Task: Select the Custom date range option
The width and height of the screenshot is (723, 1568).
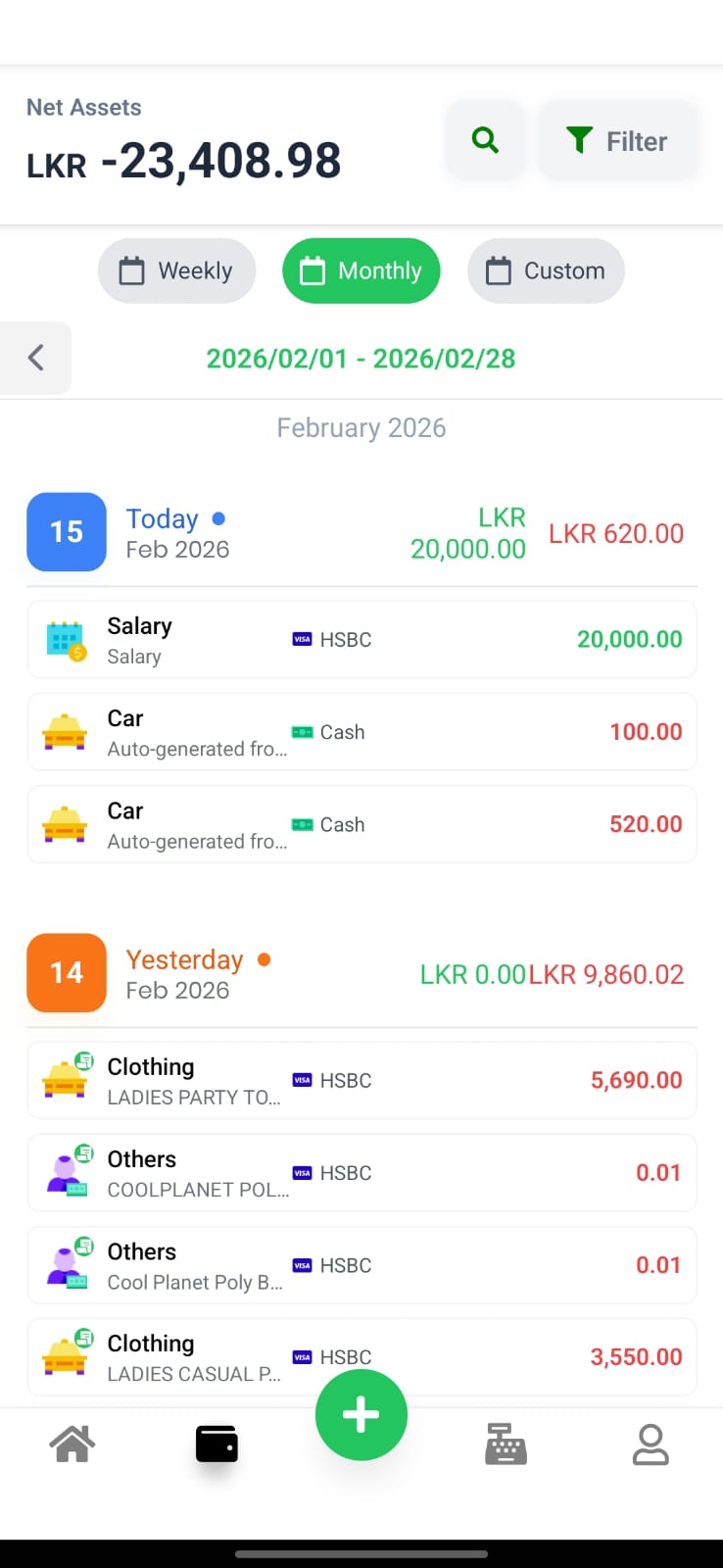Action: pos(546,270)
